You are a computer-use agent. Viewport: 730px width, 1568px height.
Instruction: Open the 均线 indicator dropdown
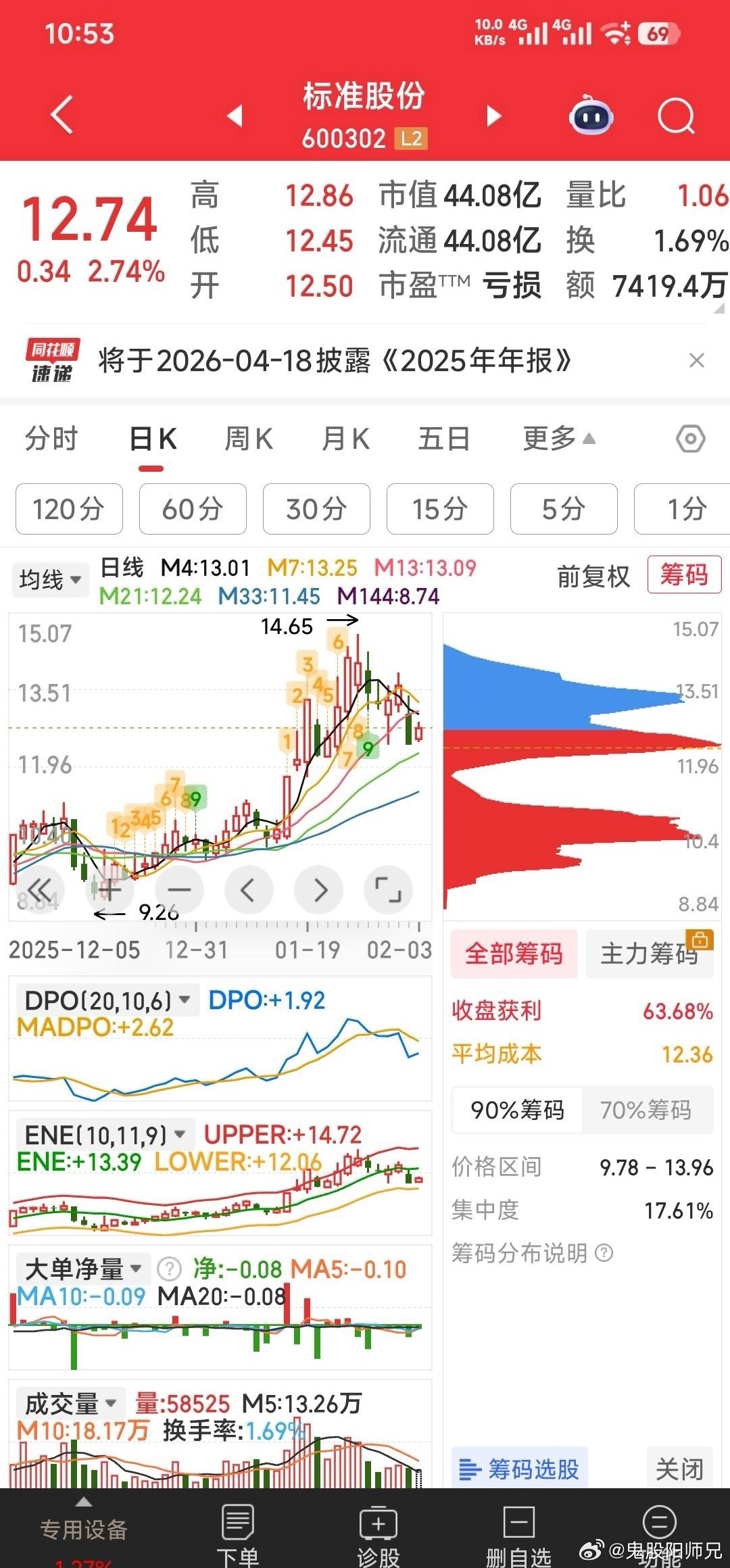(50, 580)
